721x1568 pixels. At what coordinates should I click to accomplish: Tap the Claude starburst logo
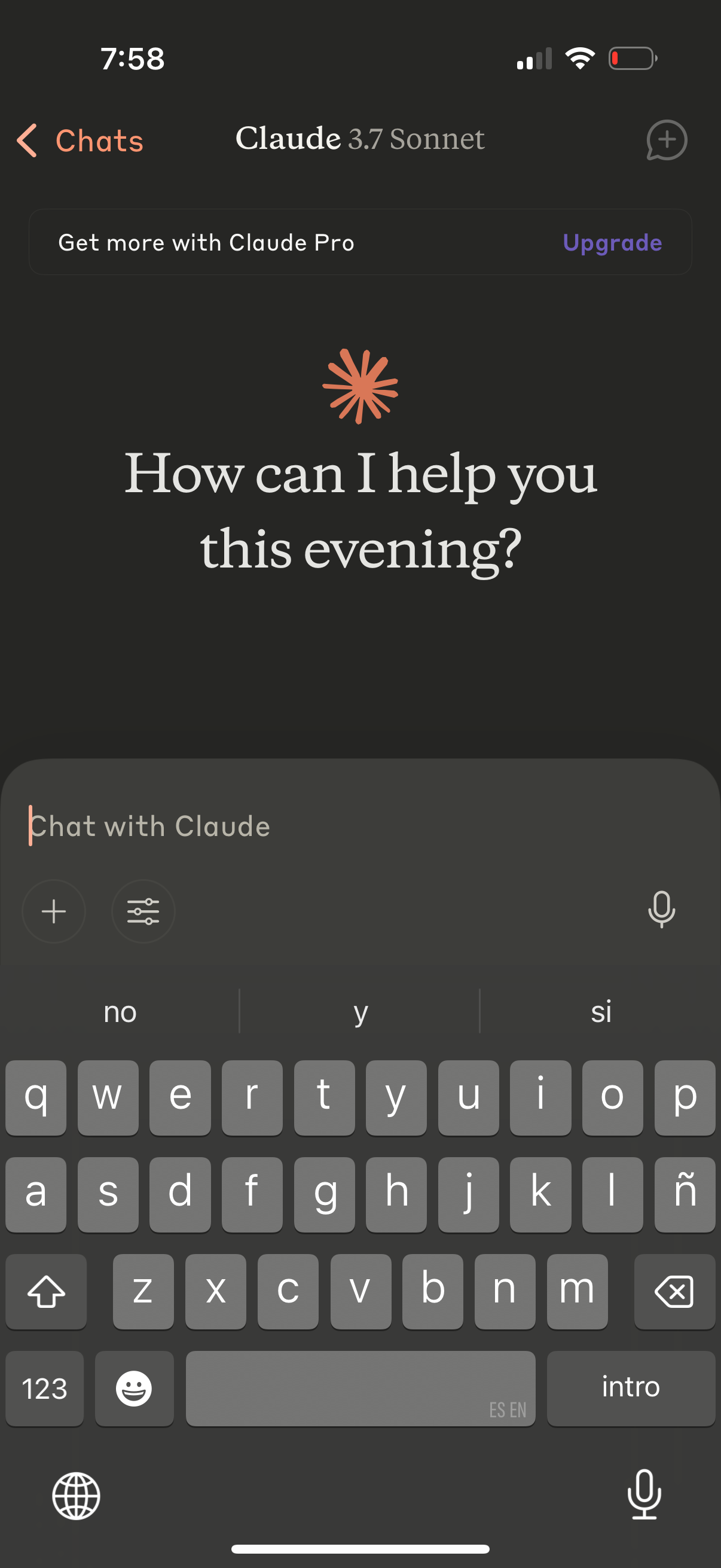(x=360, y=386)
